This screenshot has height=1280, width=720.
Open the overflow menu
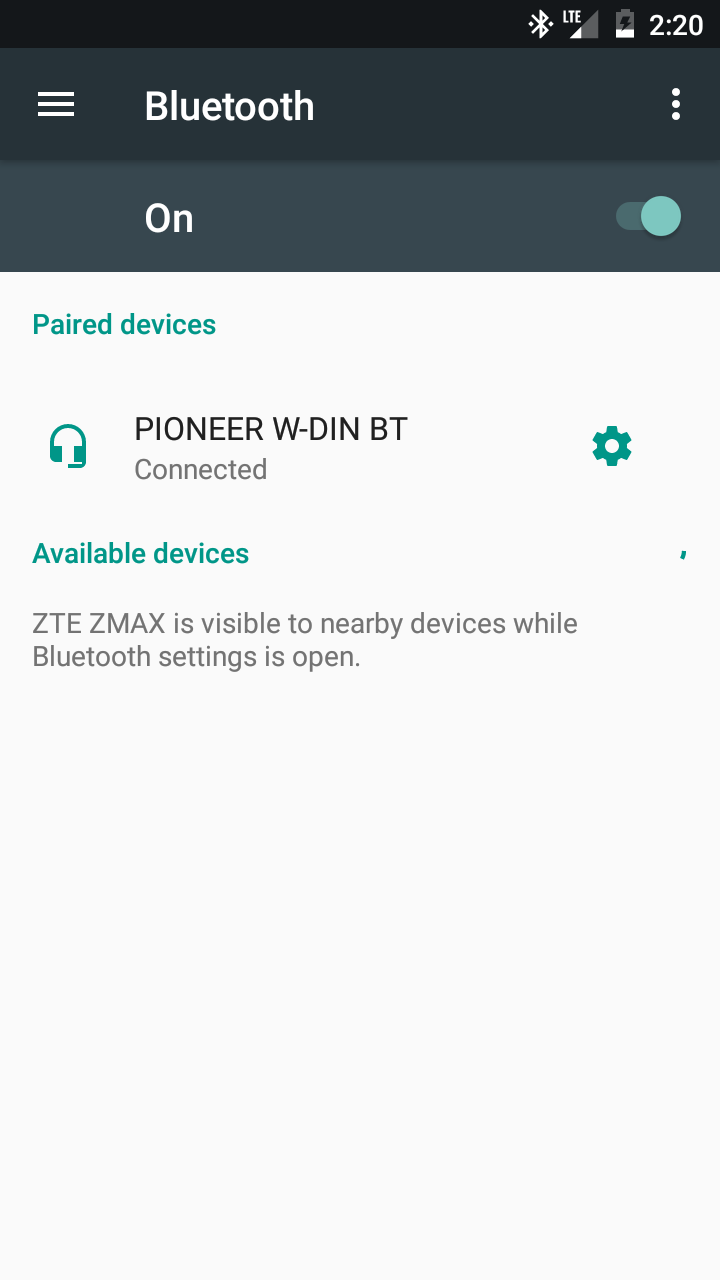click(676, 105)
